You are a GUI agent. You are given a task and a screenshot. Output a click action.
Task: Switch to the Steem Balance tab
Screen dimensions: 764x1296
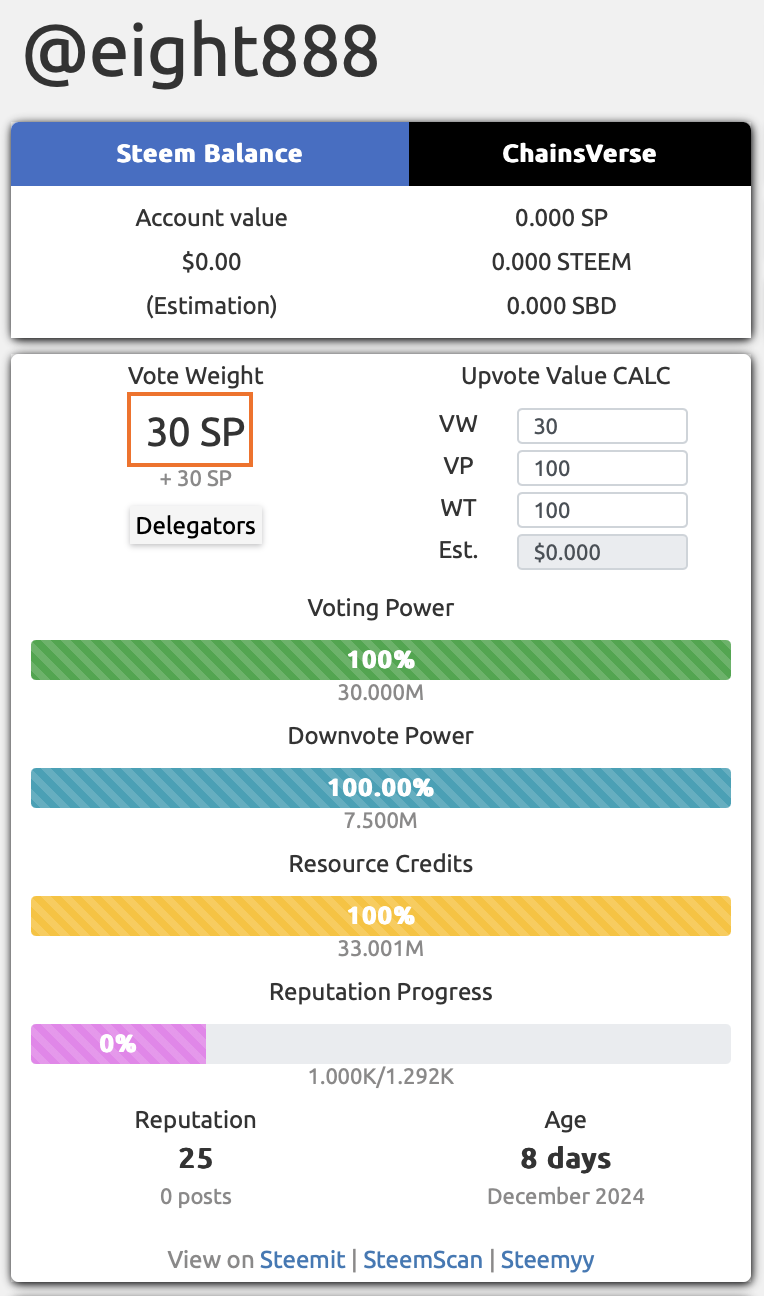(x=209, y=154)
